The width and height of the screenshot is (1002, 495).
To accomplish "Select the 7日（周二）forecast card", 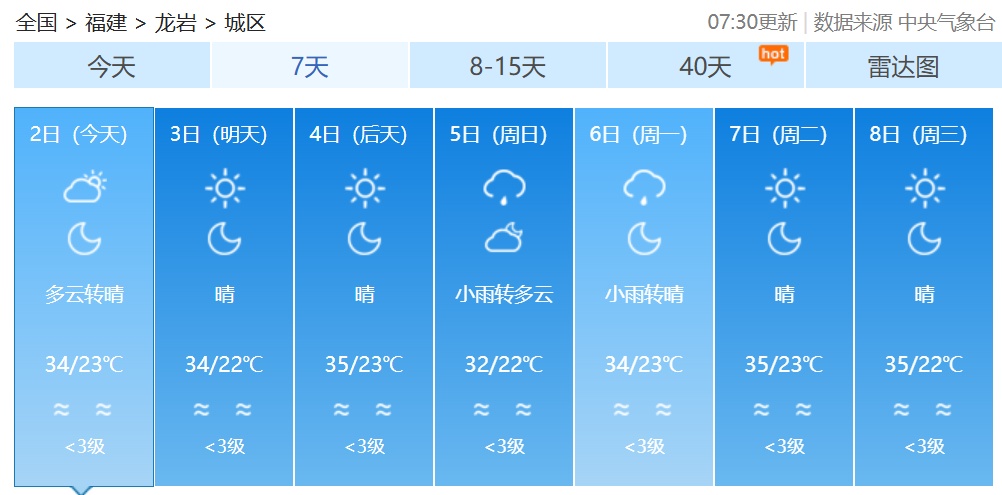I will (784, 295).
